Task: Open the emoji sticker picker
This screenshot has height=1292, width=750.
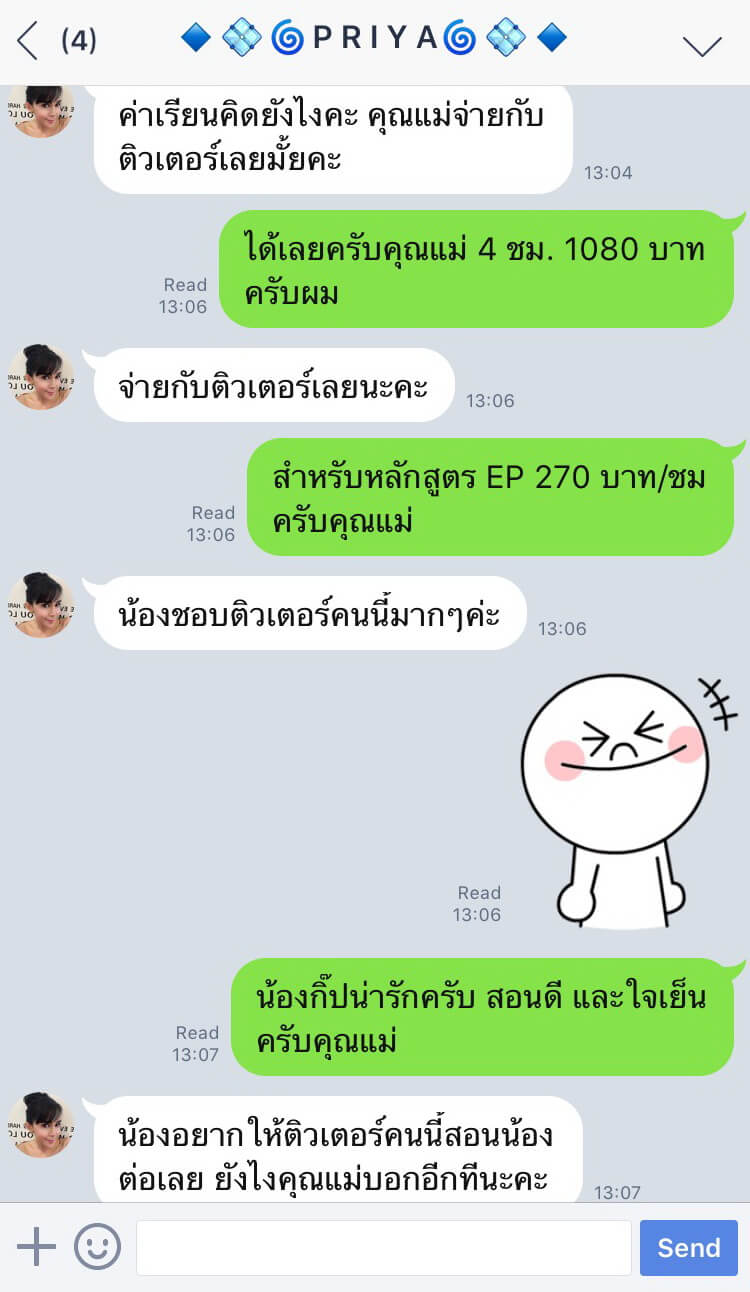Action: click(98, 1247)
